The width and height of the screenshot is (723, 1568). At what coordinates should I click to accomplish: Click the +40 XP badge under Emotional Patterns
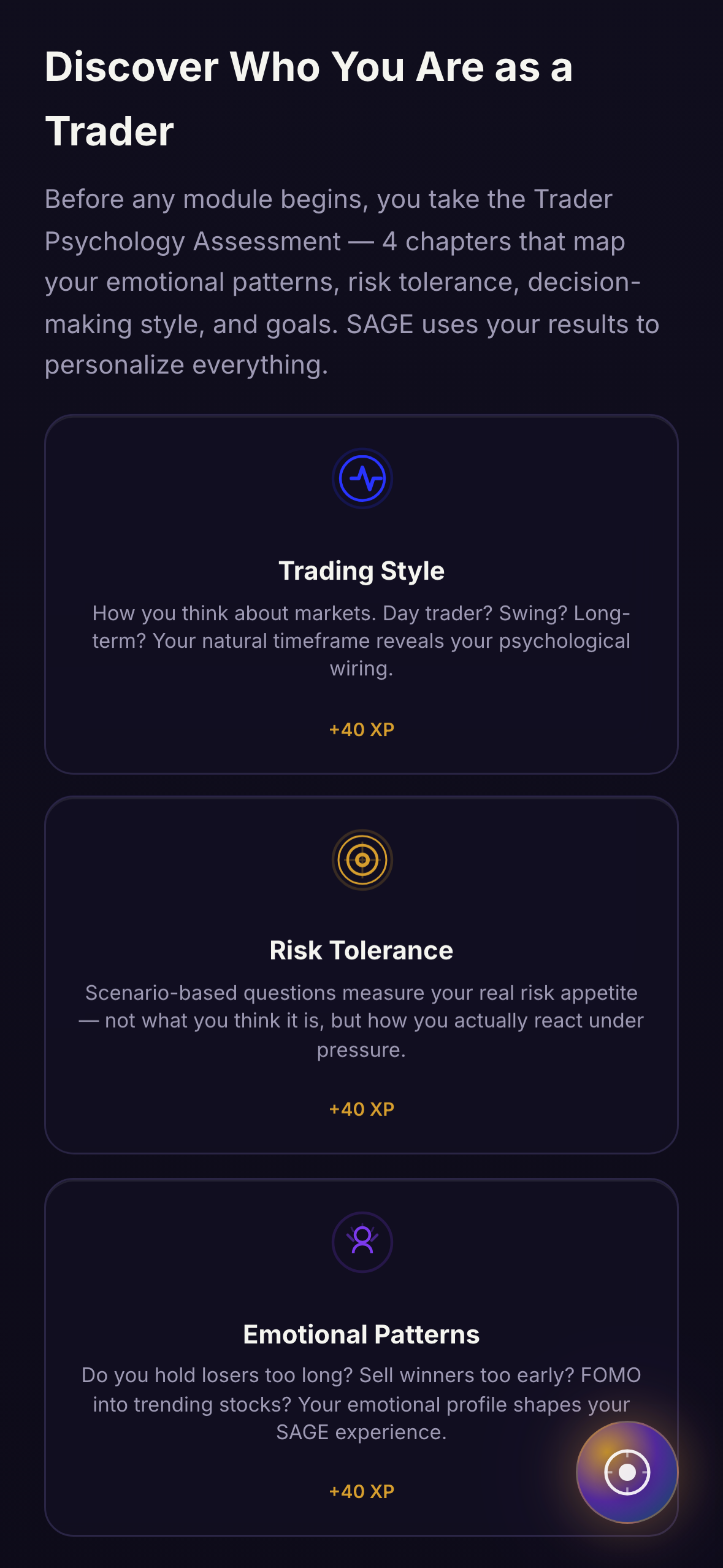click(362, 1491)
